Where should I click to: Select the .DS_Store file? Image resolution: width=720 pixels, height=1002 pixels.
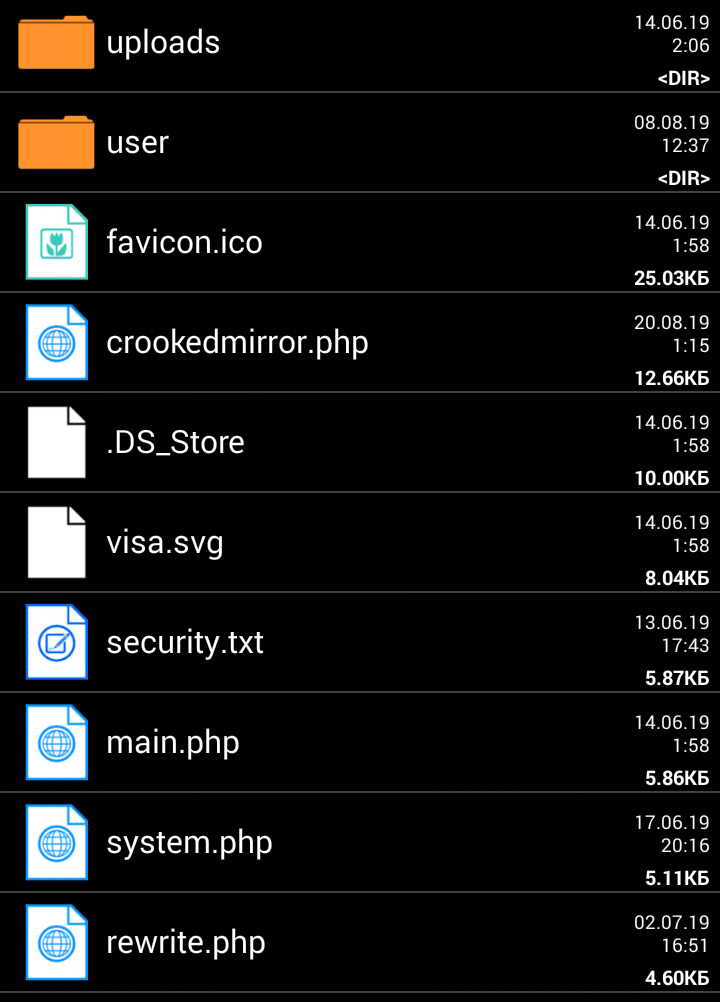tap(175, 442)
